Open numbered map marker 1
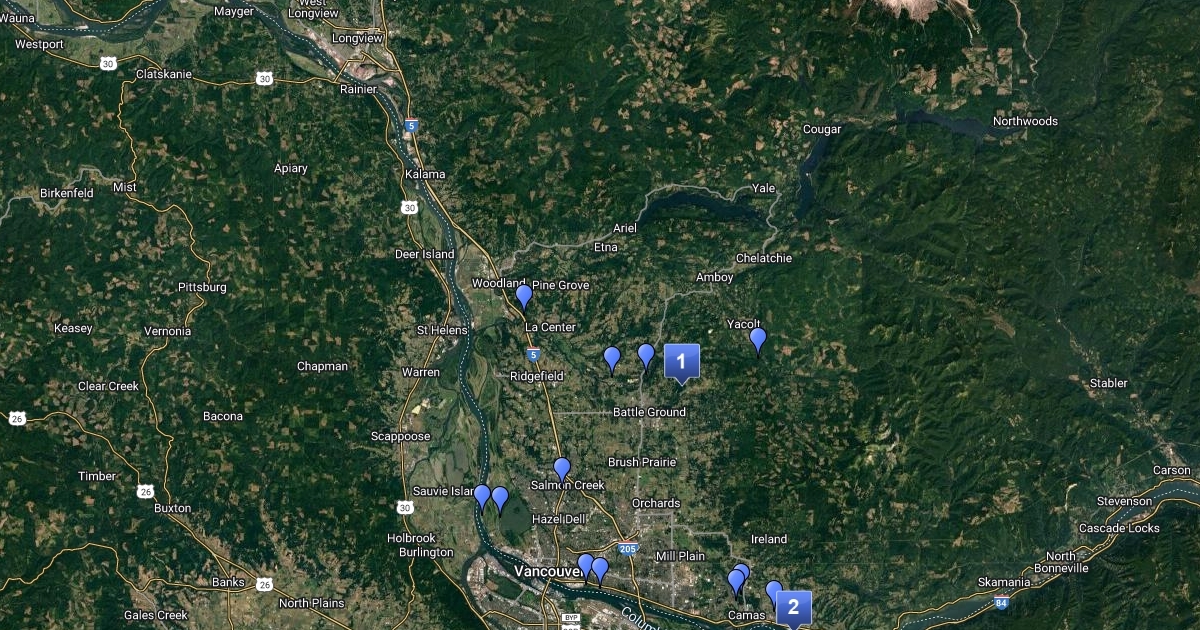This screenshot has height=630, width=1200. (681, 361)
